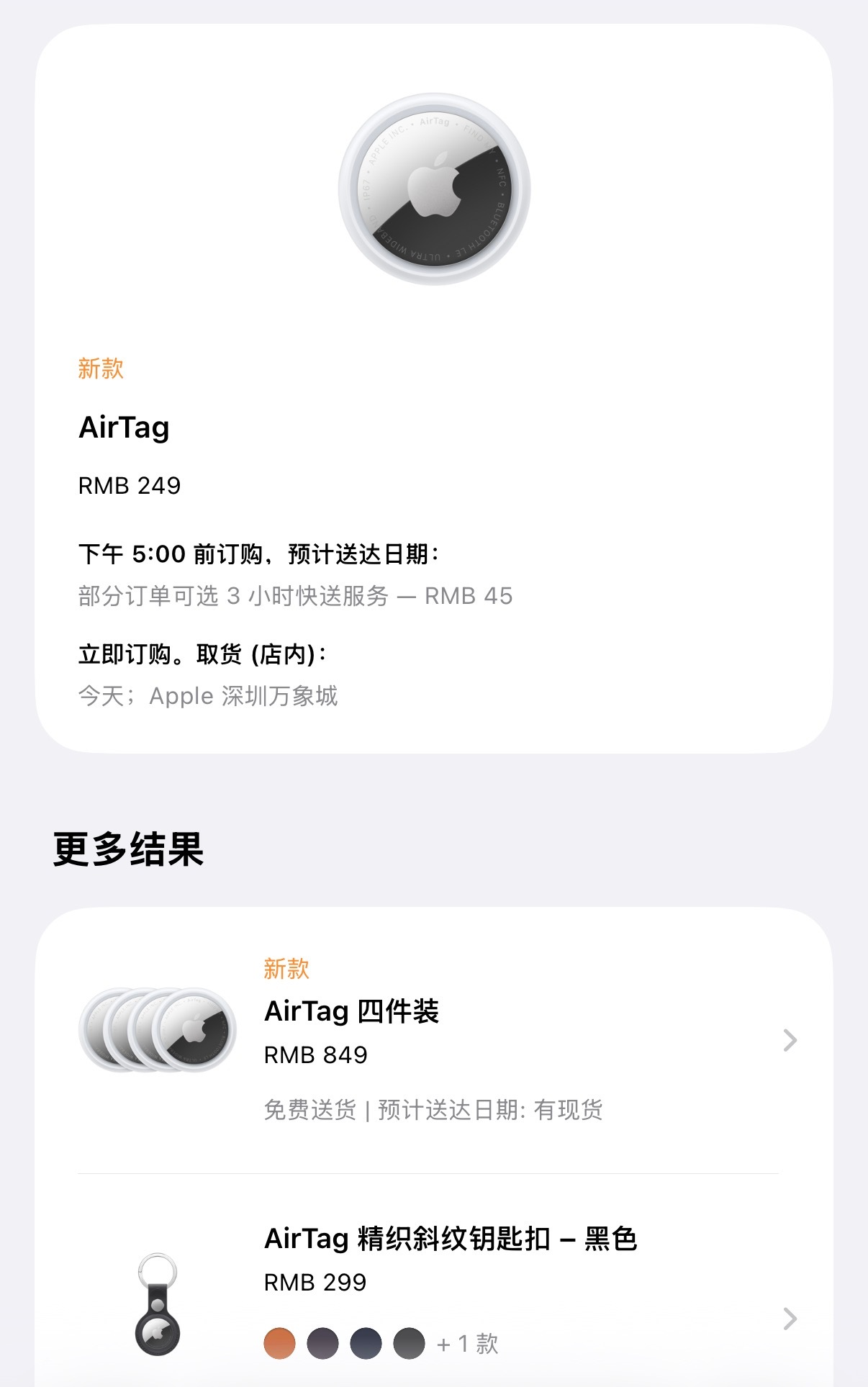The height and width of the screenshot is (1387, 868).
Task: Open the AirTag 四件装 result
Action: click(x=434, y=1040)
